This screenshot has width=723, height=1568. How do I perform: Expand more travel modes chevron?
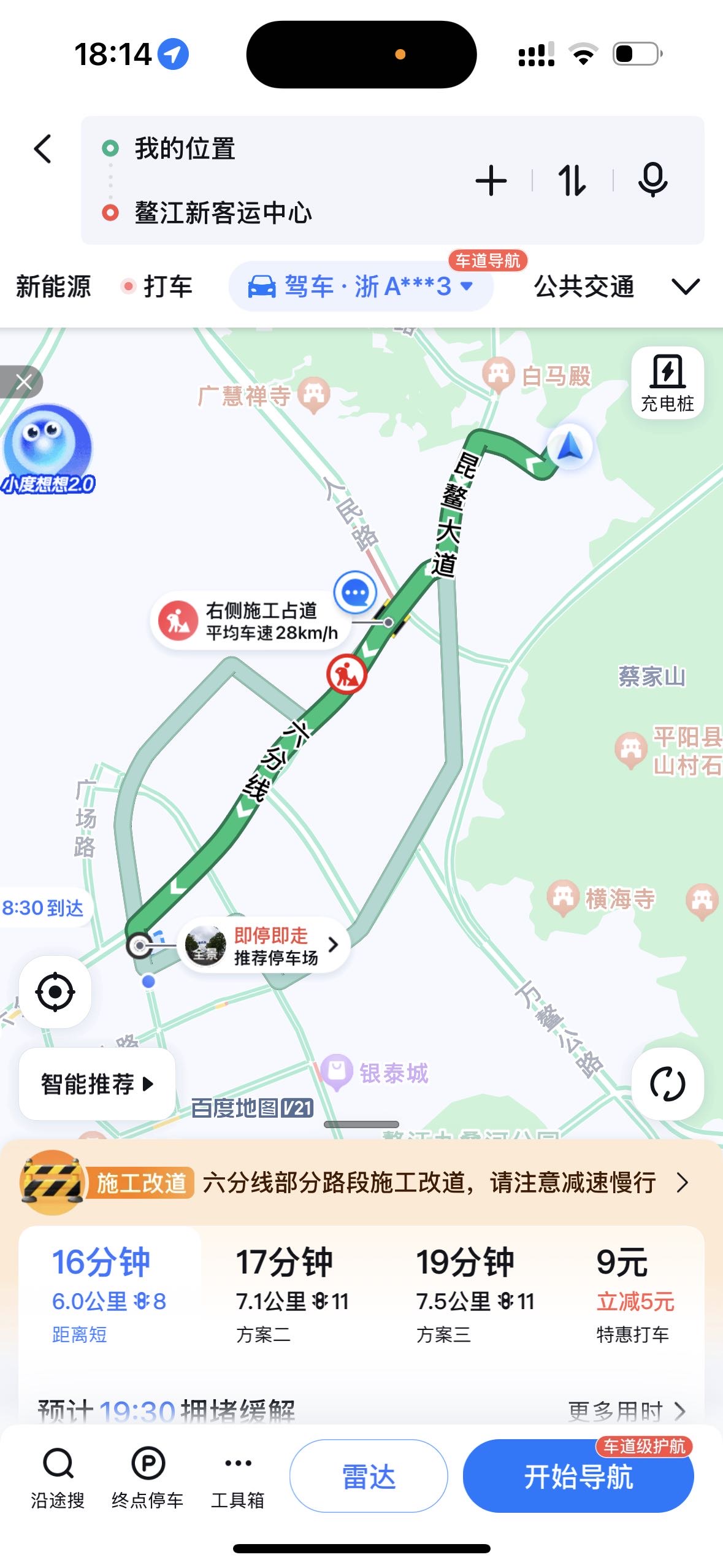685,286
